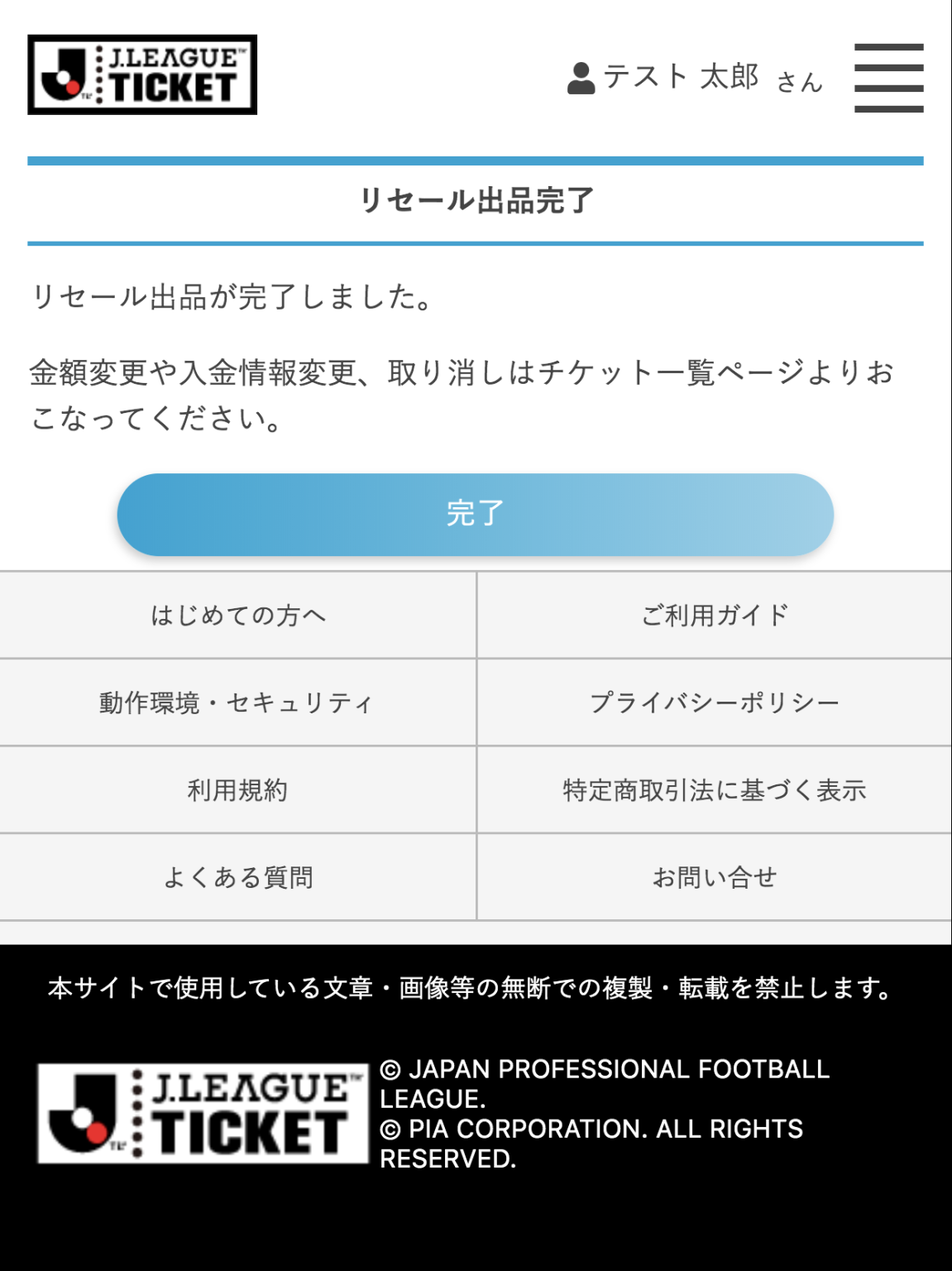This screenshot has width=952, height=1271.
Task: Read the 利用規約 terms
Action: [238, 790]
